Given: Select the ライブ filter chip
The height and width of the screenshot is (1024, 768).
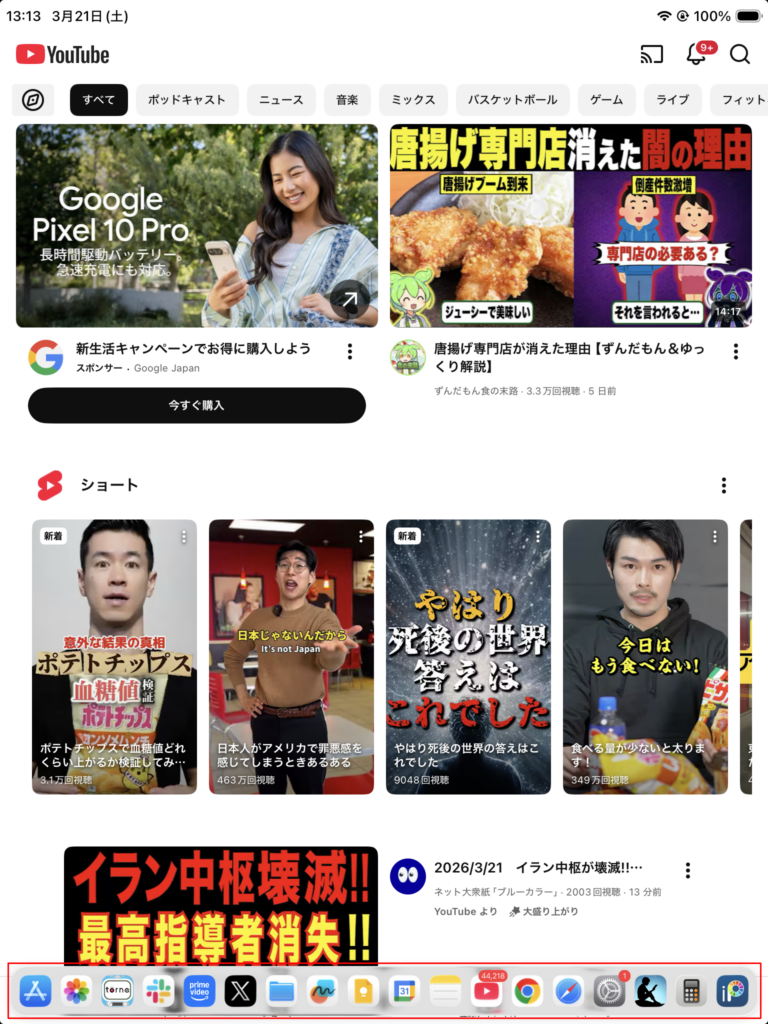Looking at the screenshot, I should click(x=672, y=100).
